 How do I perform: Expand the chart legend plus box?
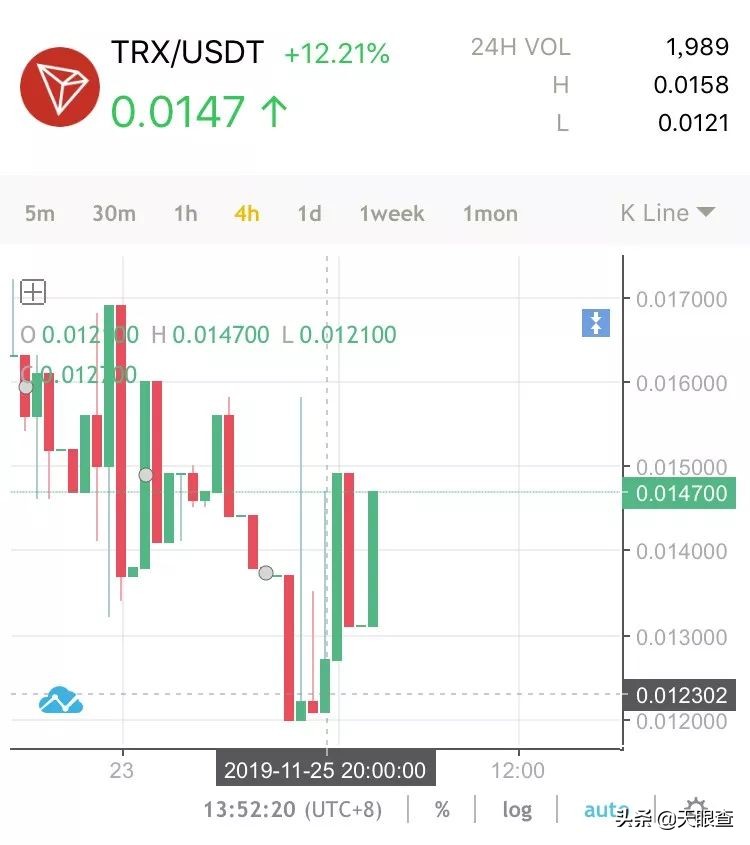pyautogui.click(x=33, y=292)
